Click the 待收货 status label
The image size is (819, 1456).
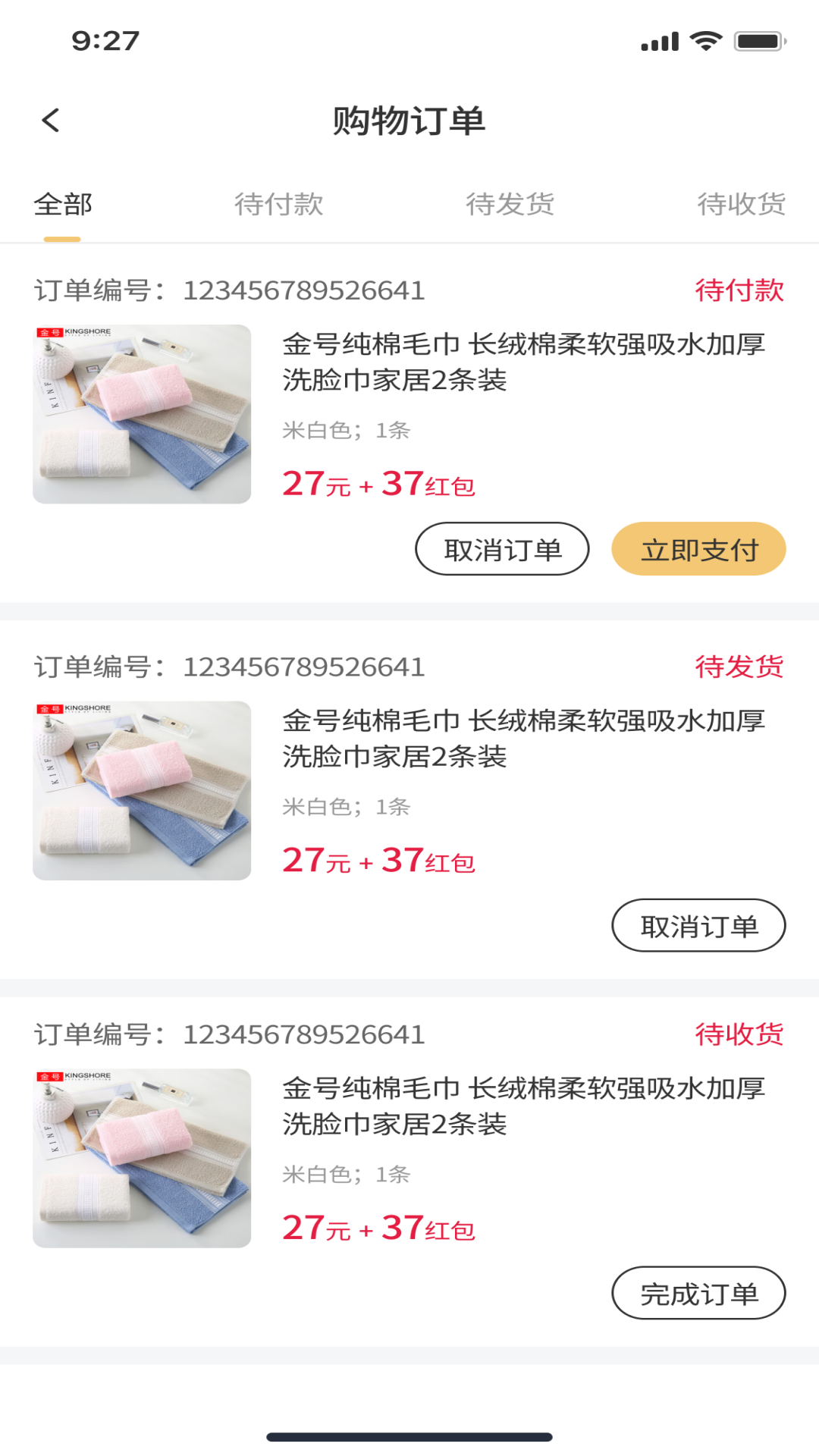(x=739, y=1031)
